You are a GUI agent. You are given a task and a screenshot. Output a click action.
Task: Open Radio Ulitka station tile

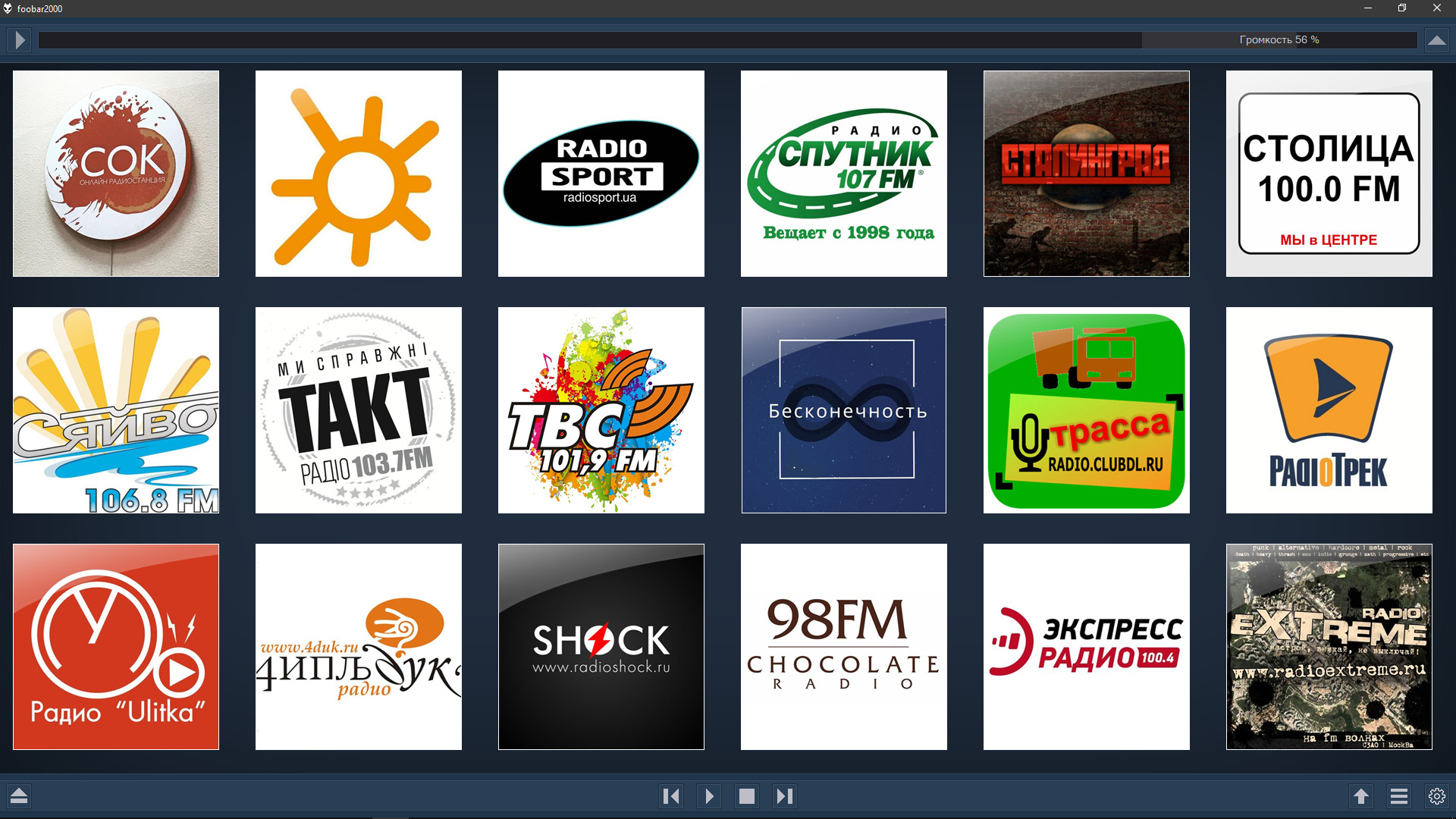pos(116,647)
